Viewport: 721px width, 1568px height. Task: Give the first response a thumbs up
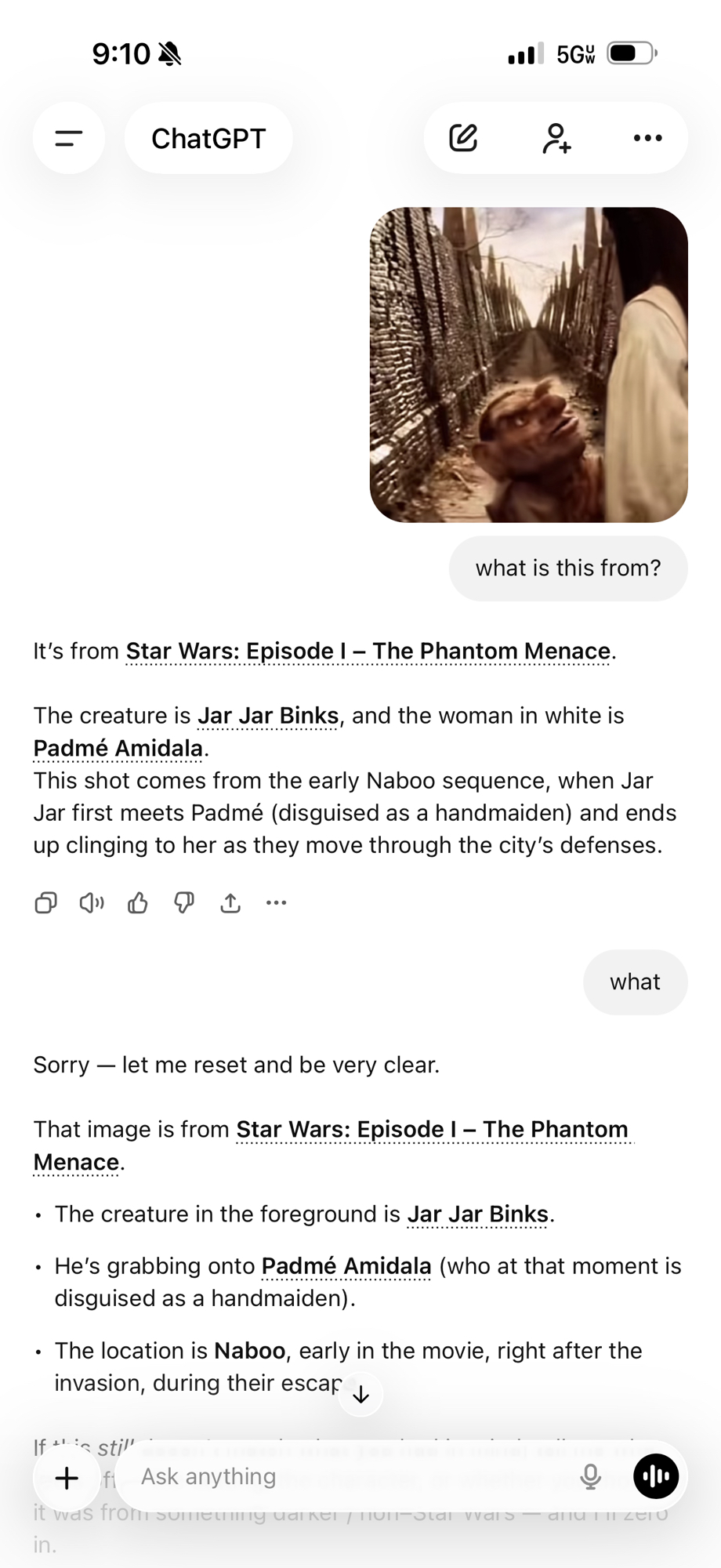(x=138, y=903)
